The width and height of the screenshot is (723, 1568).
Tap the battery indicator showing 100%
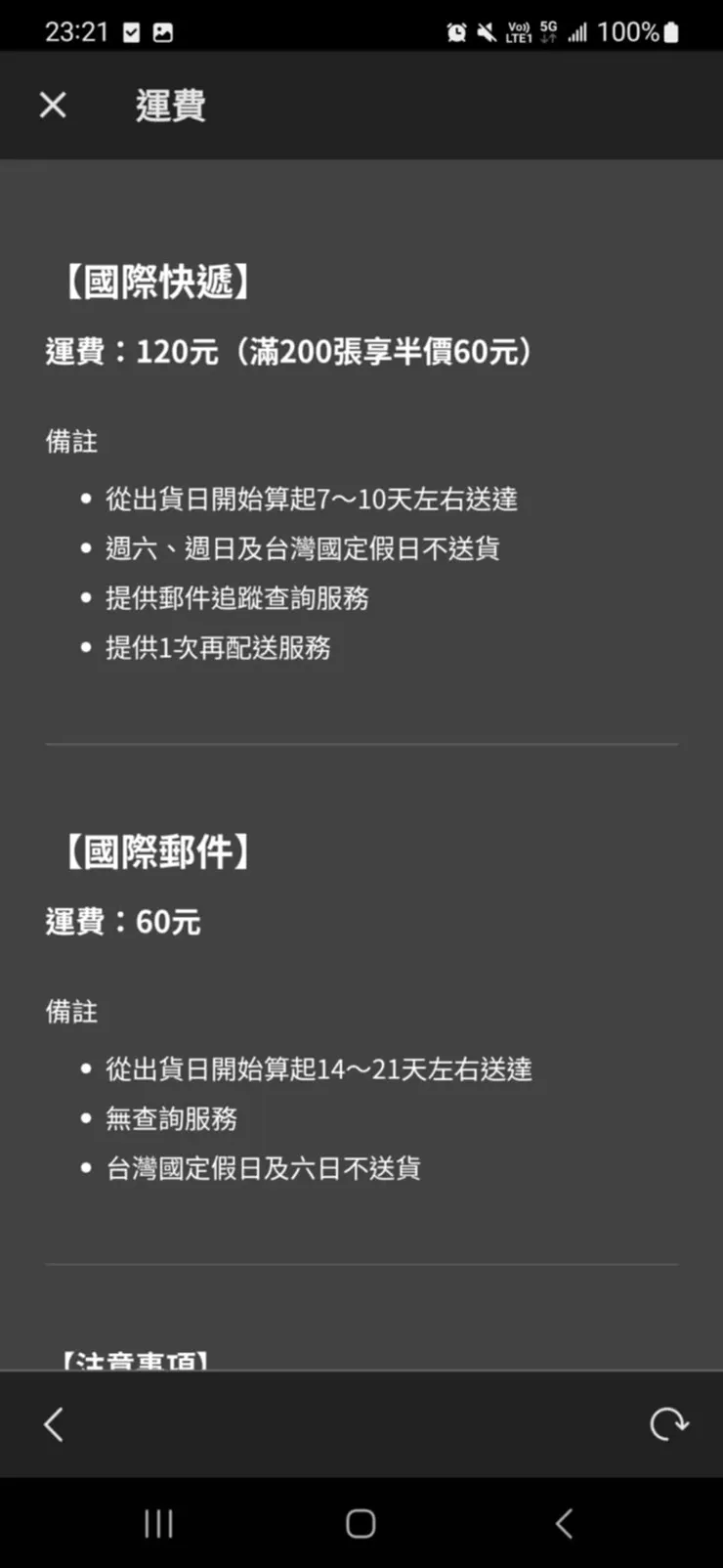[x=635, y=31]
